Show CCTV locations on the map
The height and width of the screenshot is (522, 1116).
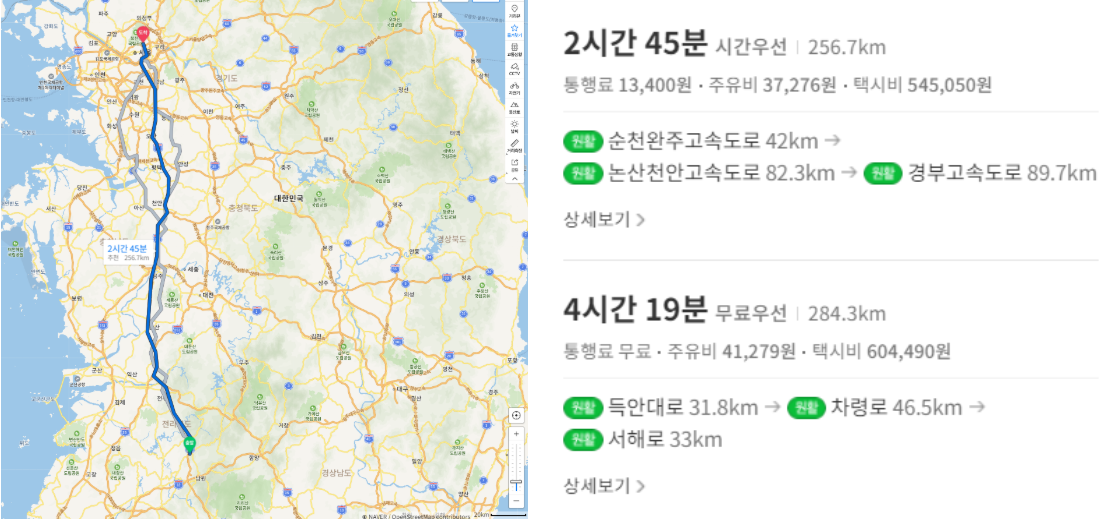pyautogui.click(x=514, y=68)
